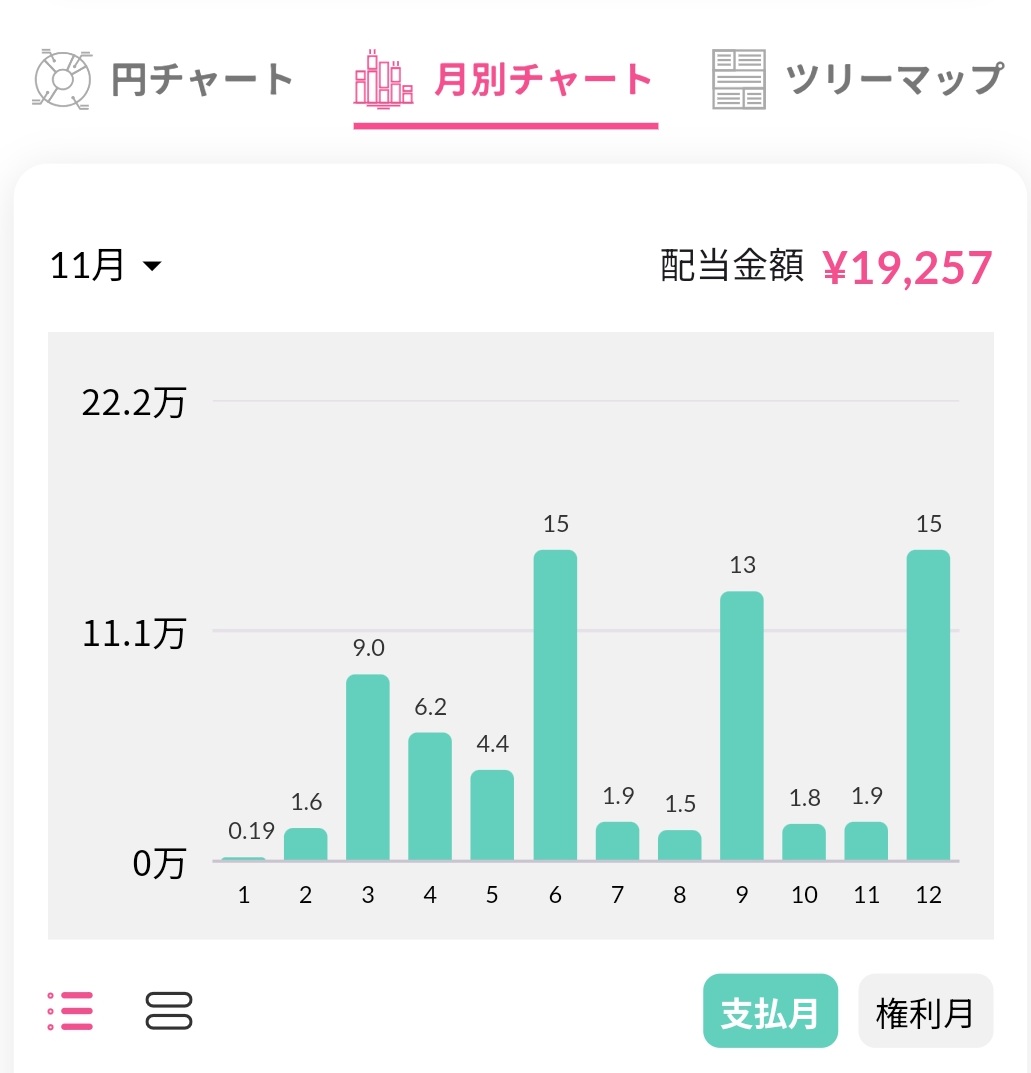Switch to the stacked card view icon
1031x1073 pixels.
pyautogui.click(x=168, y=1011)
